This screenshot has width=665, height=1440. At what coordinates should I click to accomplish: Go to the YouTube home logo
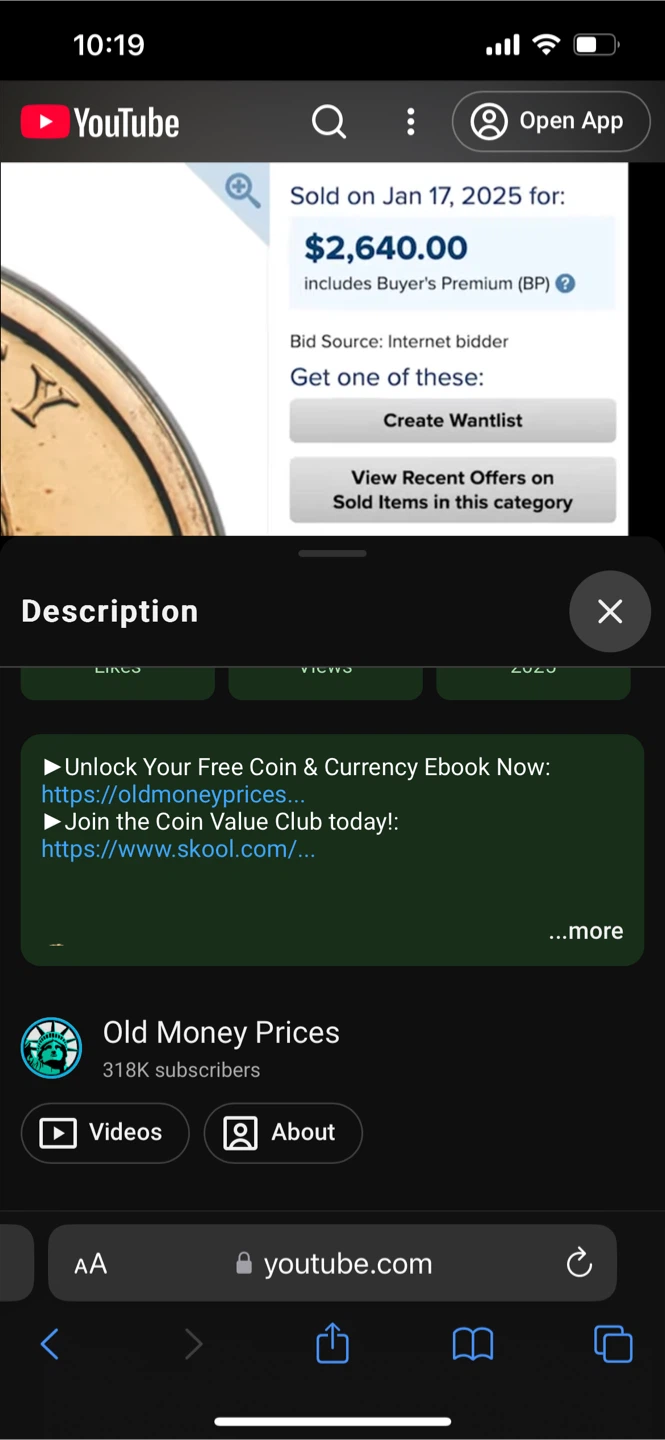pyautogui.click(x=100, y=123)
